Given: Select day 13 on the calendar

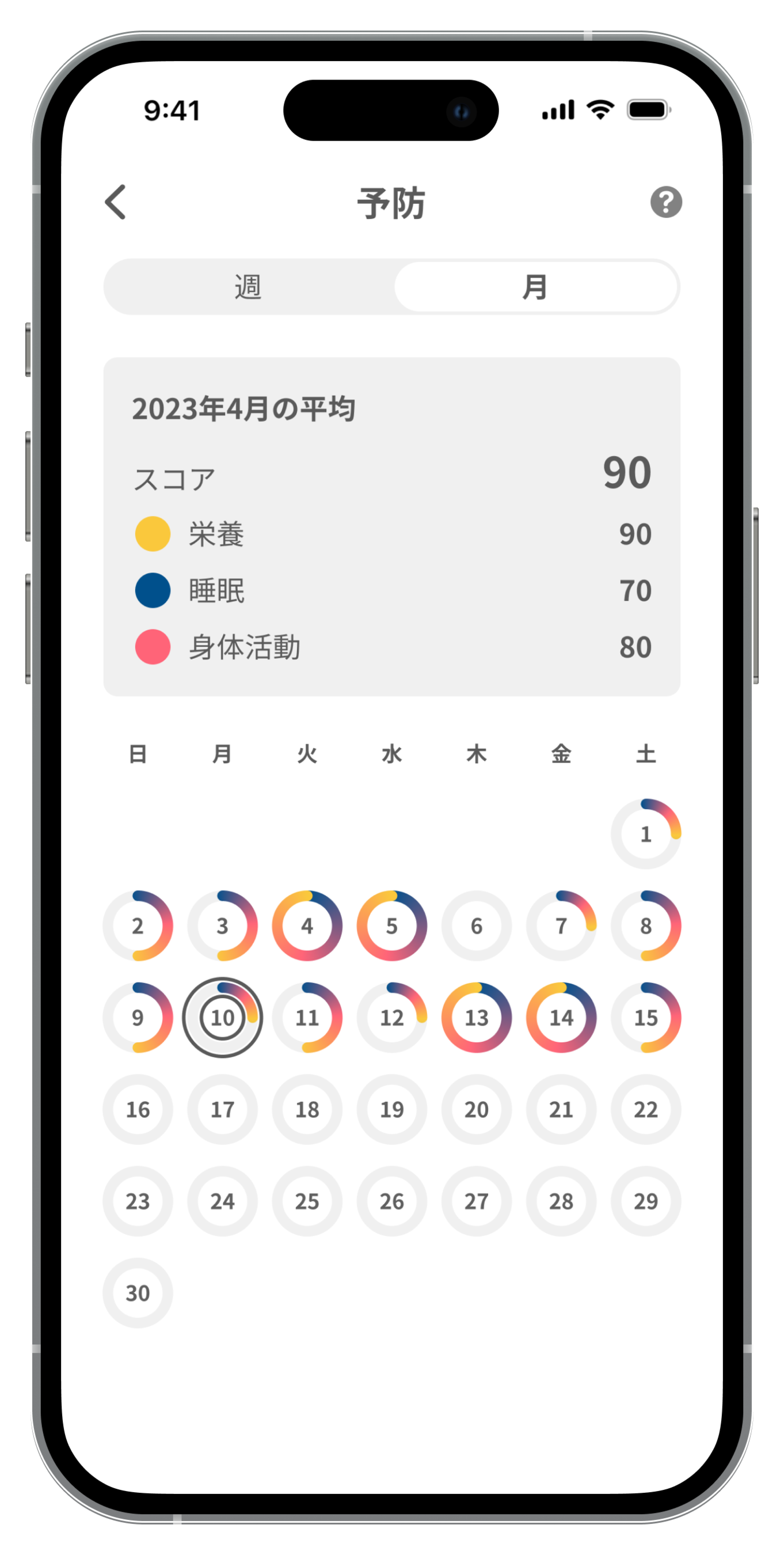Looking at the screenshot, I should coord(476,1017).
